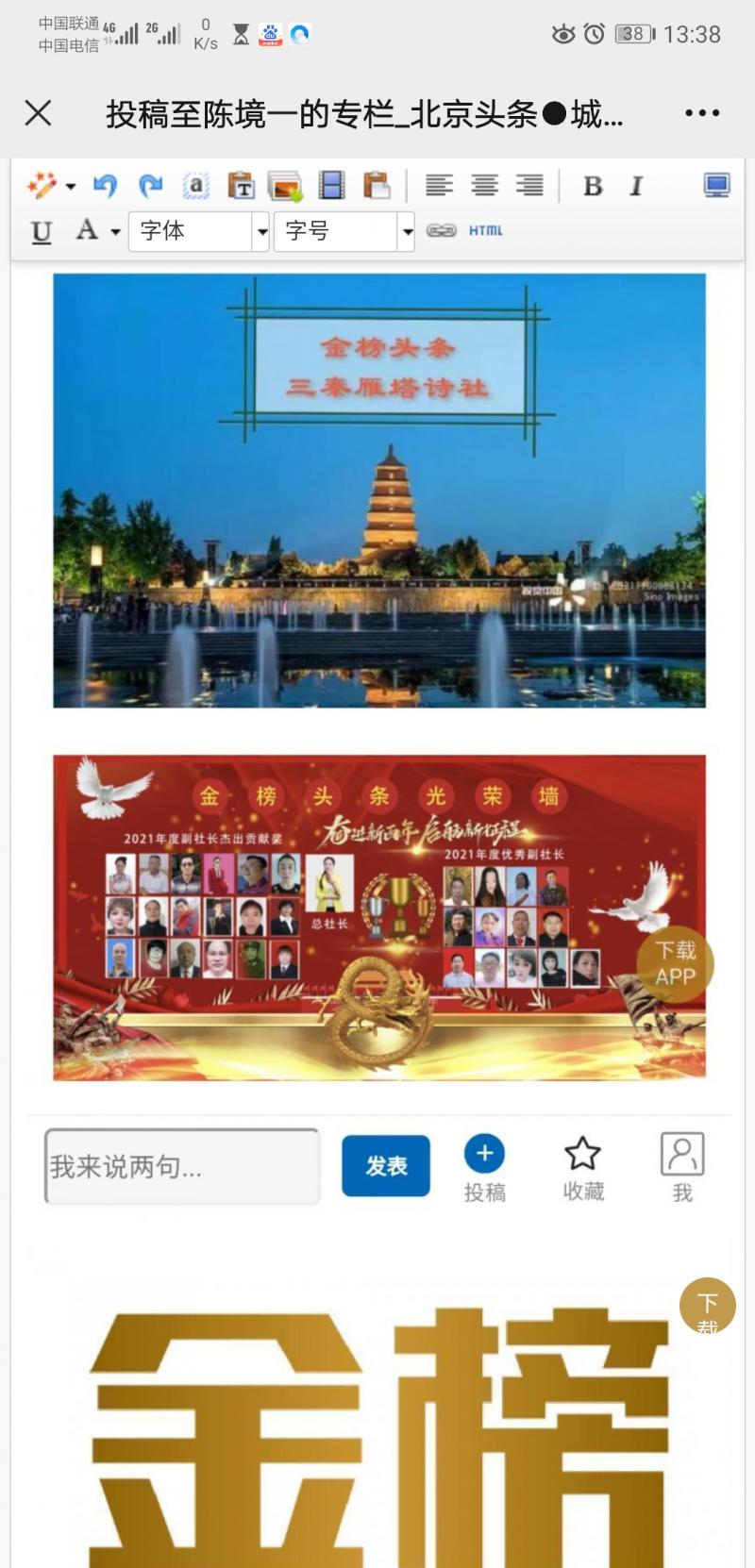Open the 字体 font dropdown
This screenshot has height=1568, width=755.
197,231
